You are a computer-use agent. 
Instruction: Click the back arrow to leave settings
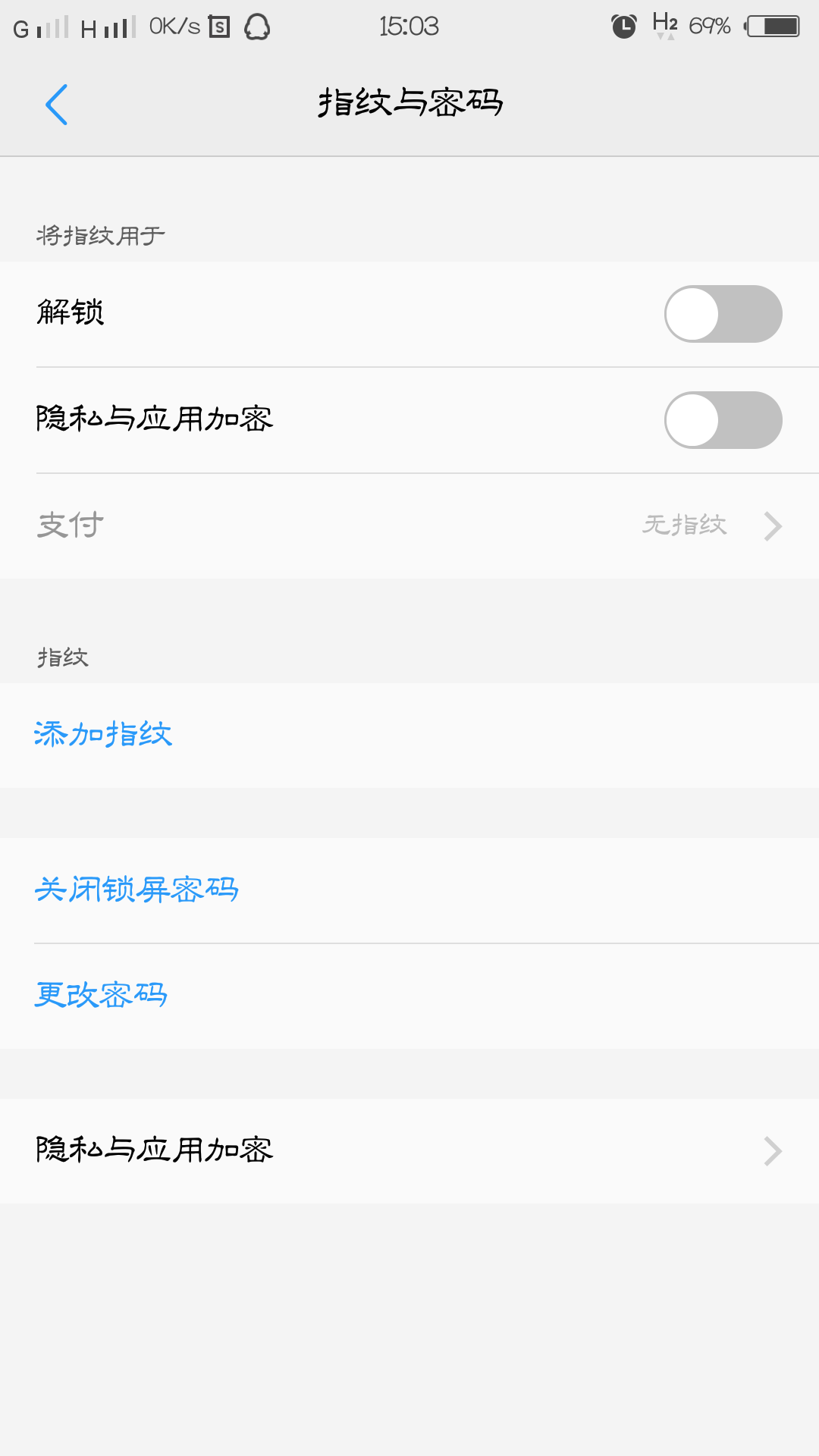tap(58, 104)
